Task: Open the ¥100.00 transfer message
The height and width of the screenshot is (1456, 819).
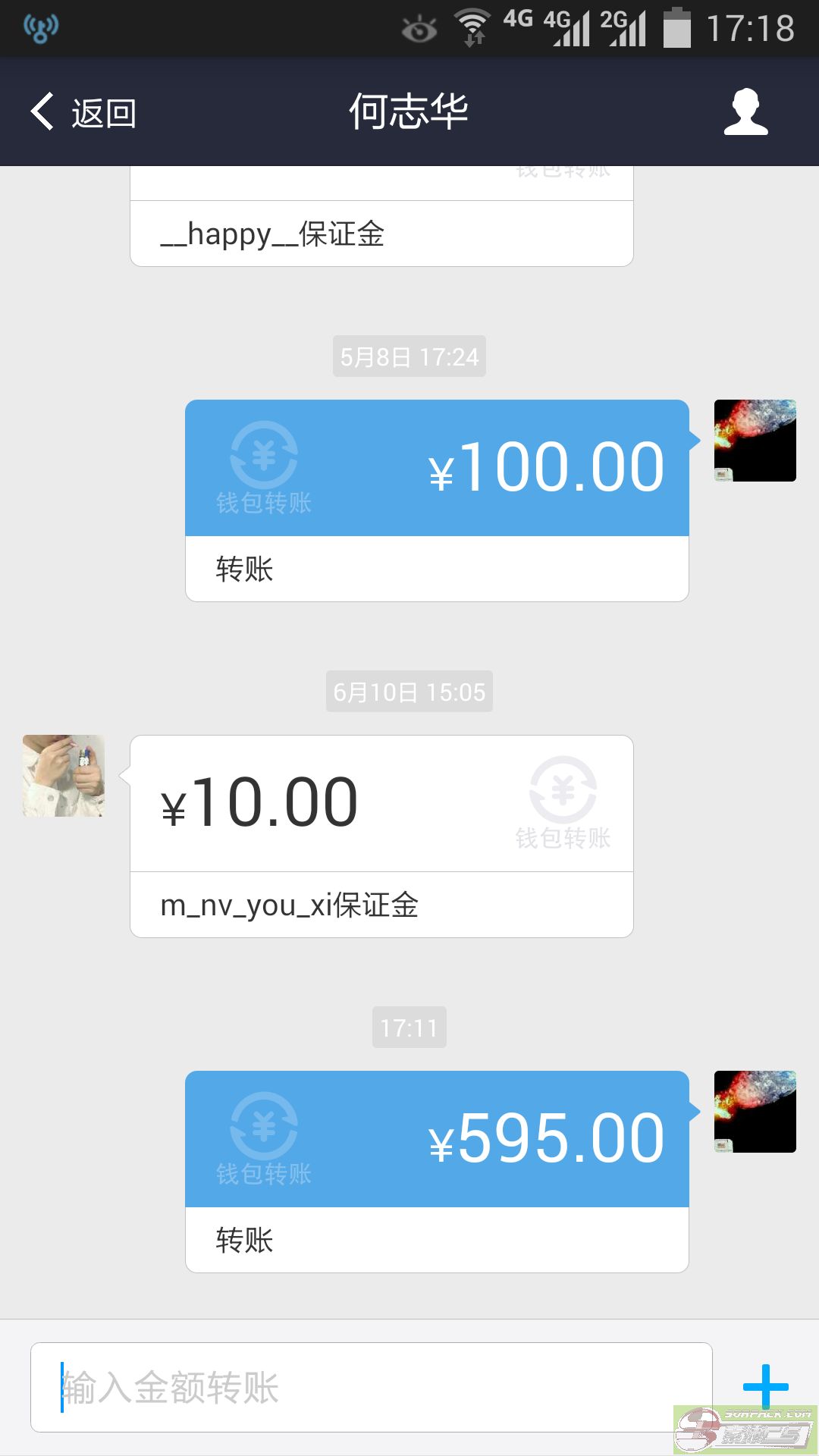Action: click(437, 500)
